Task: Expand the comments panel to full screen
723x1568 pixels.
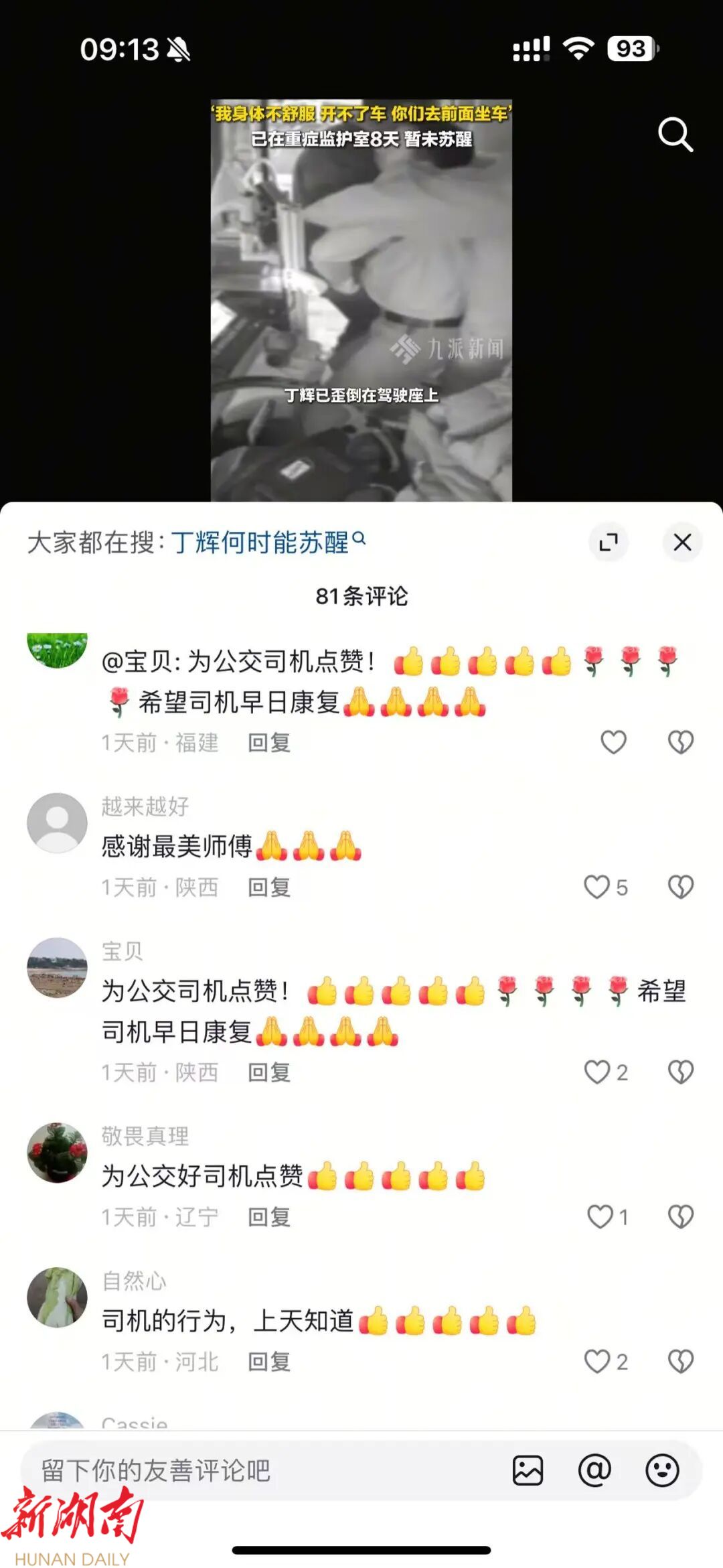Action: pyautogui.click(x=609, y=542)
